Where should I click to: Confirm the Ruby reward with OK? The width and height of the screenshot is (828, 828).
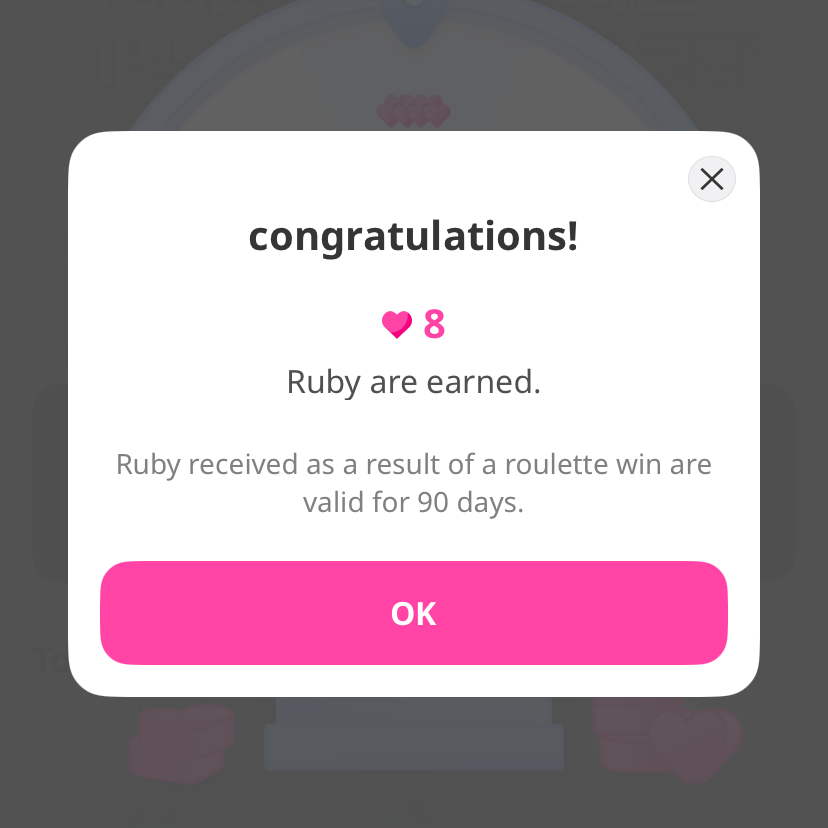[413, 613]
